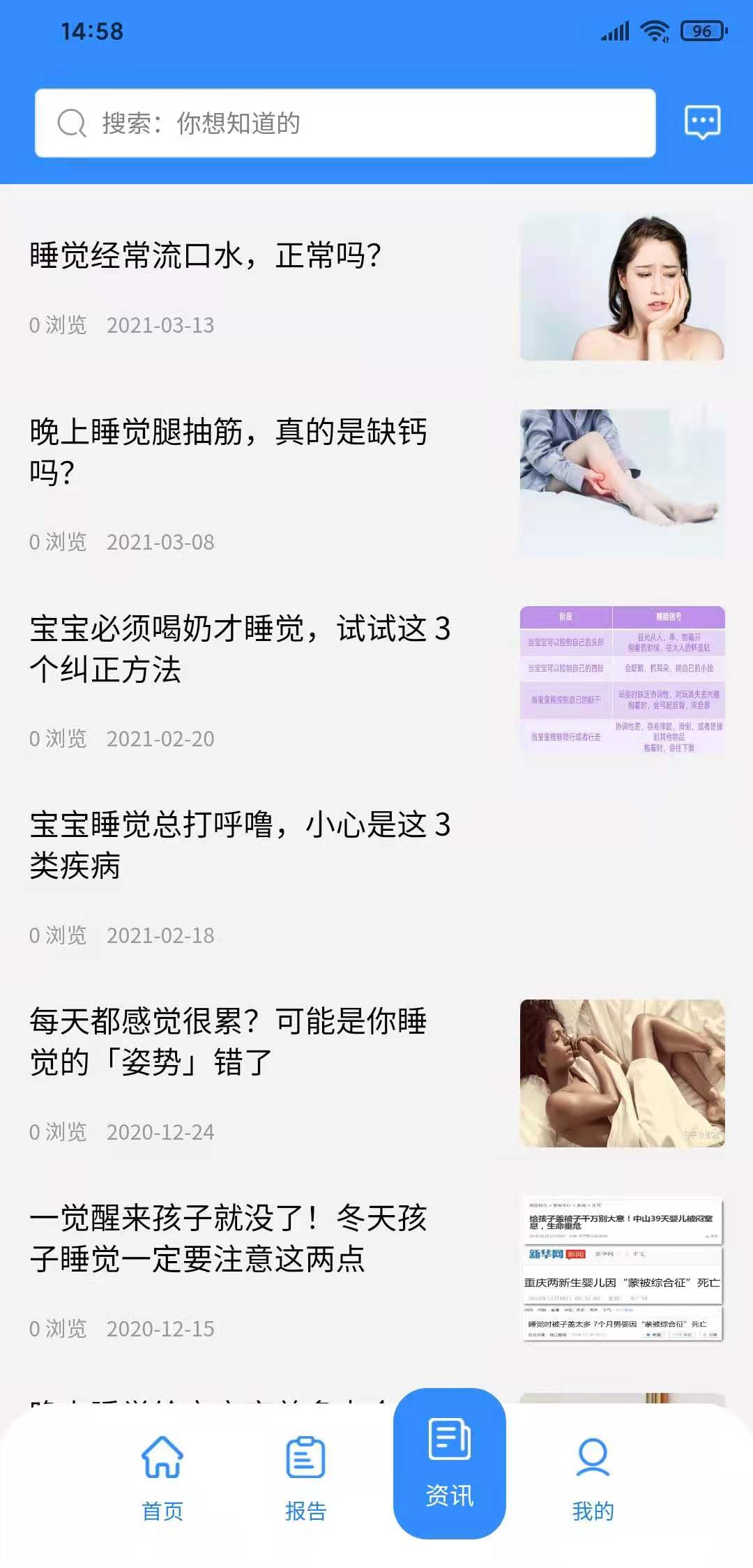753x1568 pixels.
Task: Open the messages chat bubble icon
Action: 702,123
